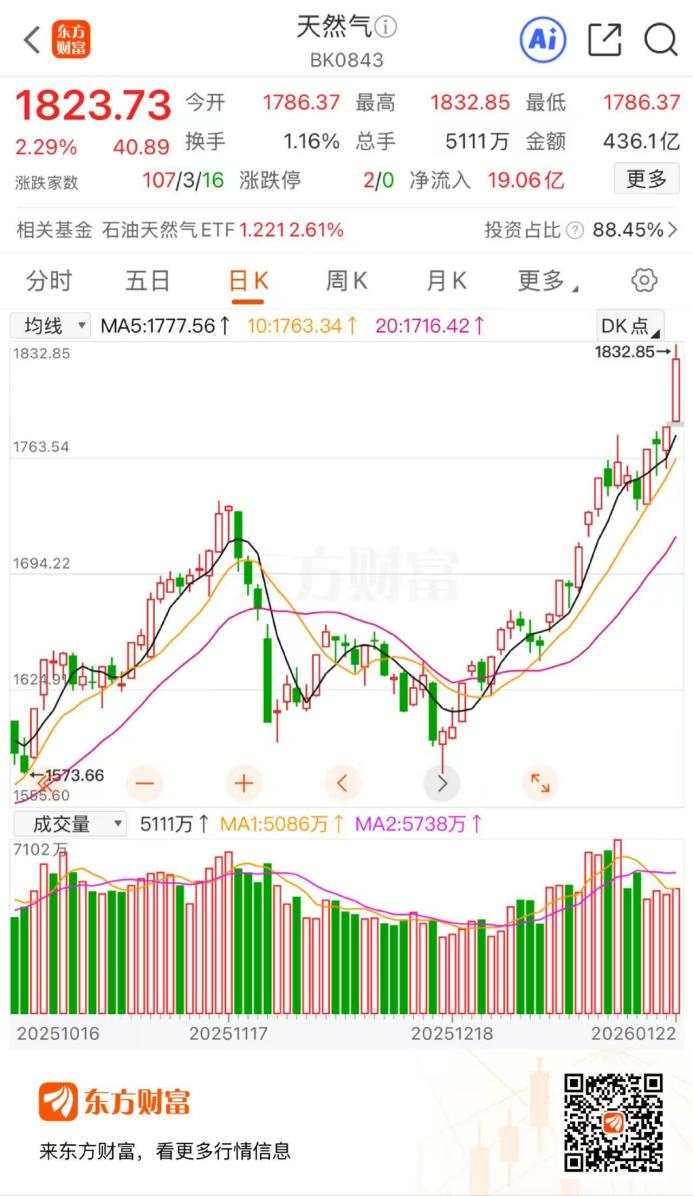Viewport: 693px width, 1196px height.
Task: Tap the DK点 button
Action: click(x=630, y=325)
